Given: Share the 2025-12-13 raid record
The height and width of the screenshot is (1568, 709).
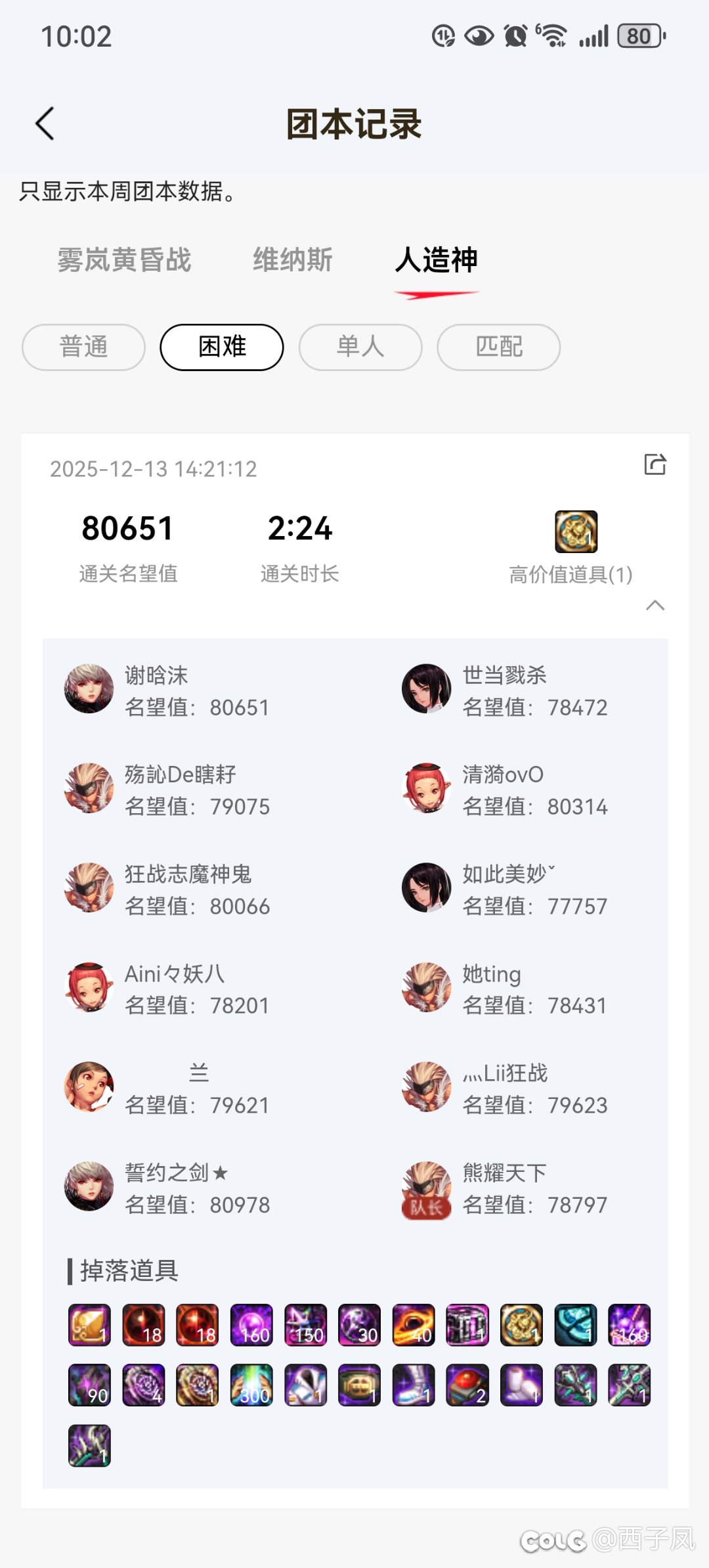Looking at the screenshot, I should tap(655, 464).
